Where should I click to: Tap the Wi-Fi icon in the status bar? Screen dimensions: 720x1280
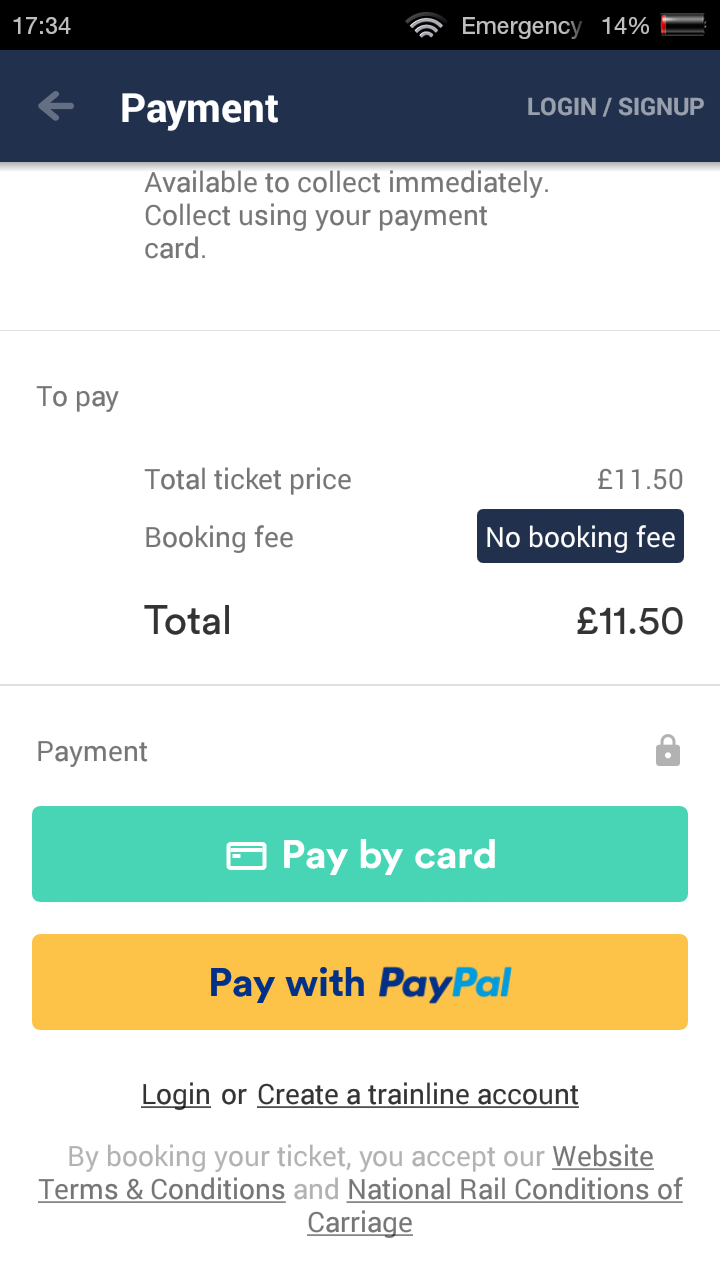425,25
